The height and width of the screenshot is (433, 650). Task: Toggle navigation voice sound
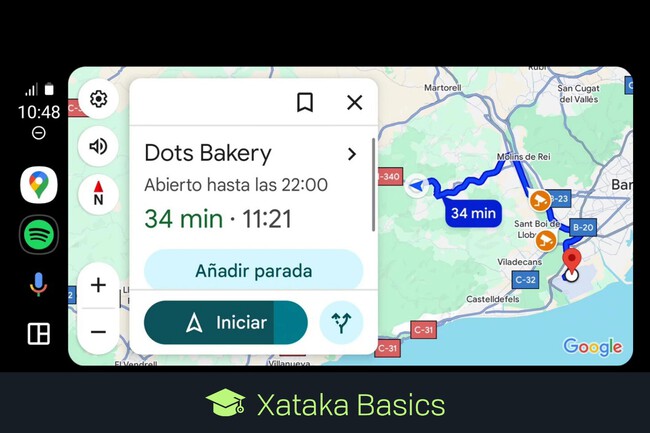[x=98, y=146]
